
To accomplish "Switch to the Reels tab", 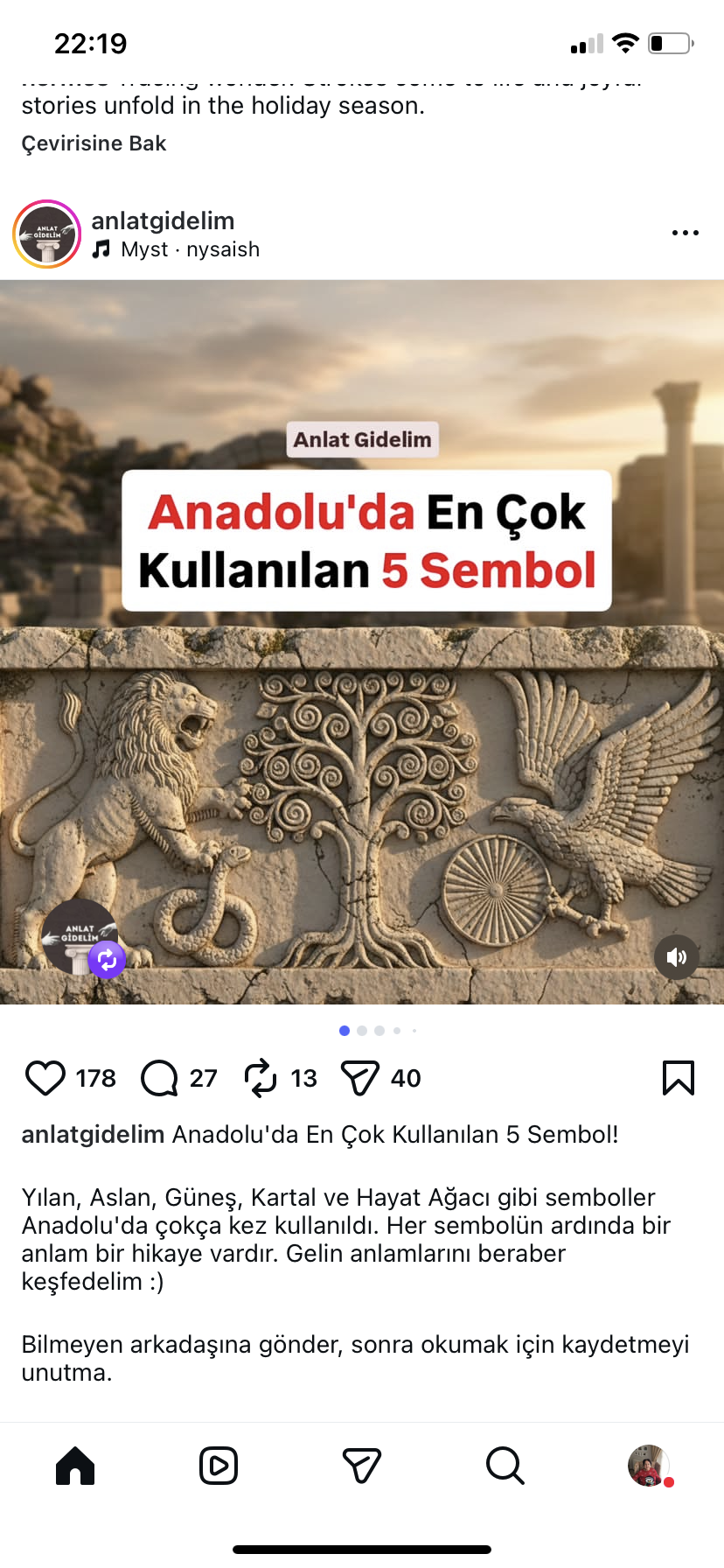I will point(219,1466).
